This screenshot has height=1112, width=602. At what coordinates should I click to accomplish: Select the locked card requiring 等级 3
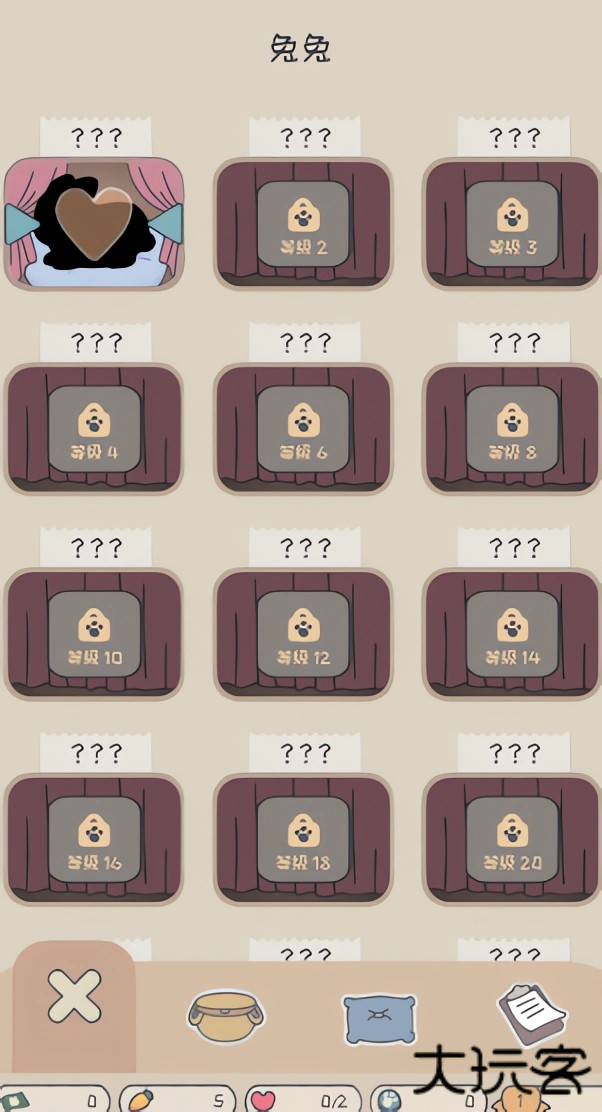(512, 222)
